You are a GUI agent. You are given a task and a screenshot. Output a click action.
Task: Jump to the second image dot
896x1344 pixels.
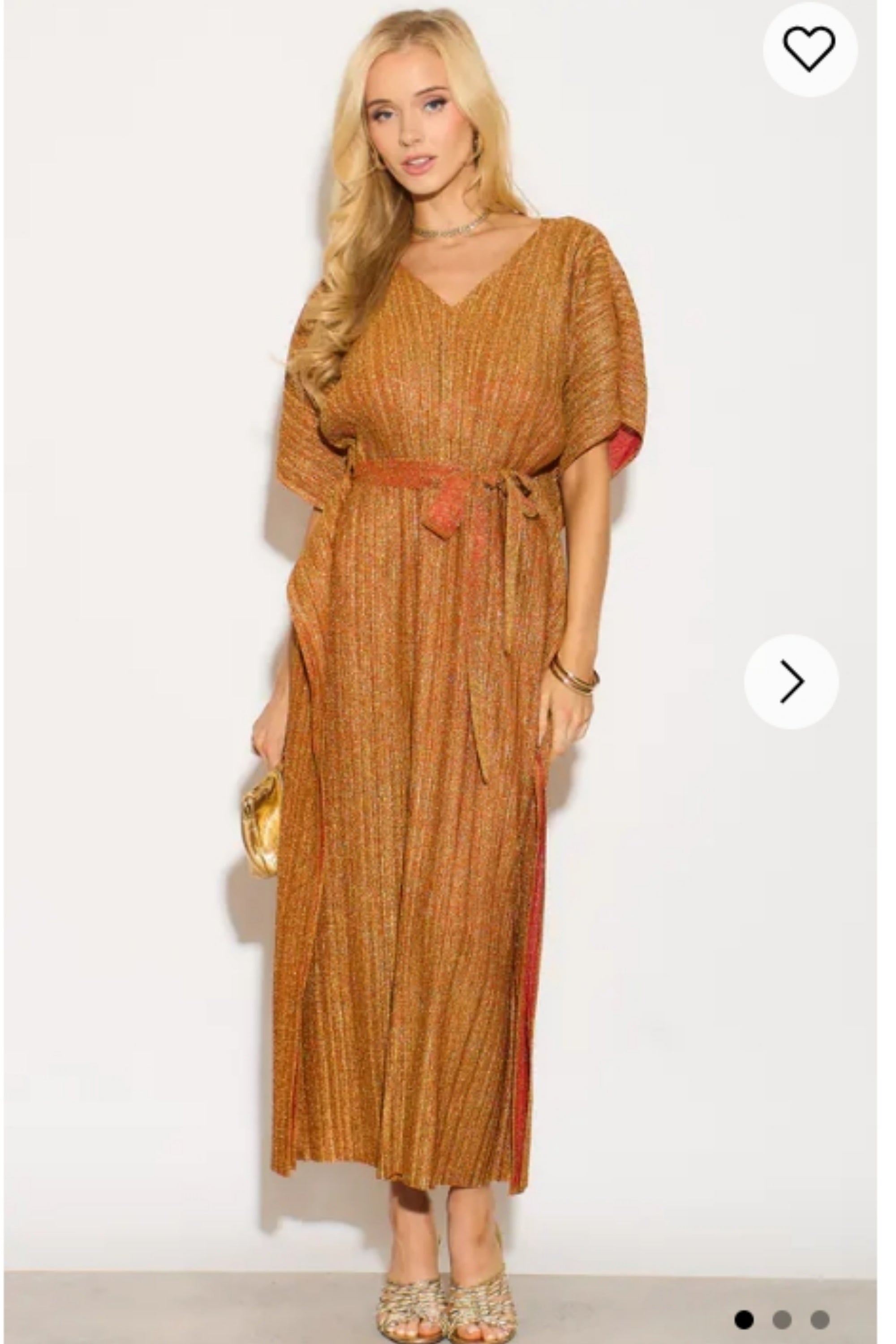[782, 1315]
